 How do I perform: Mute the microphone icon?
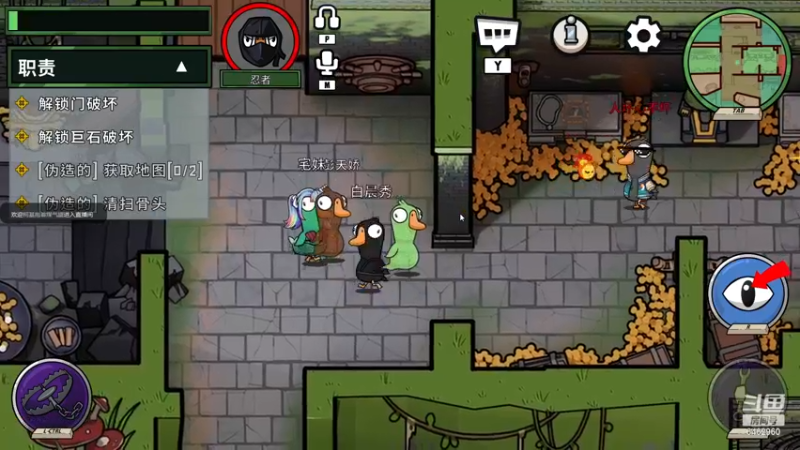[327, 64]
